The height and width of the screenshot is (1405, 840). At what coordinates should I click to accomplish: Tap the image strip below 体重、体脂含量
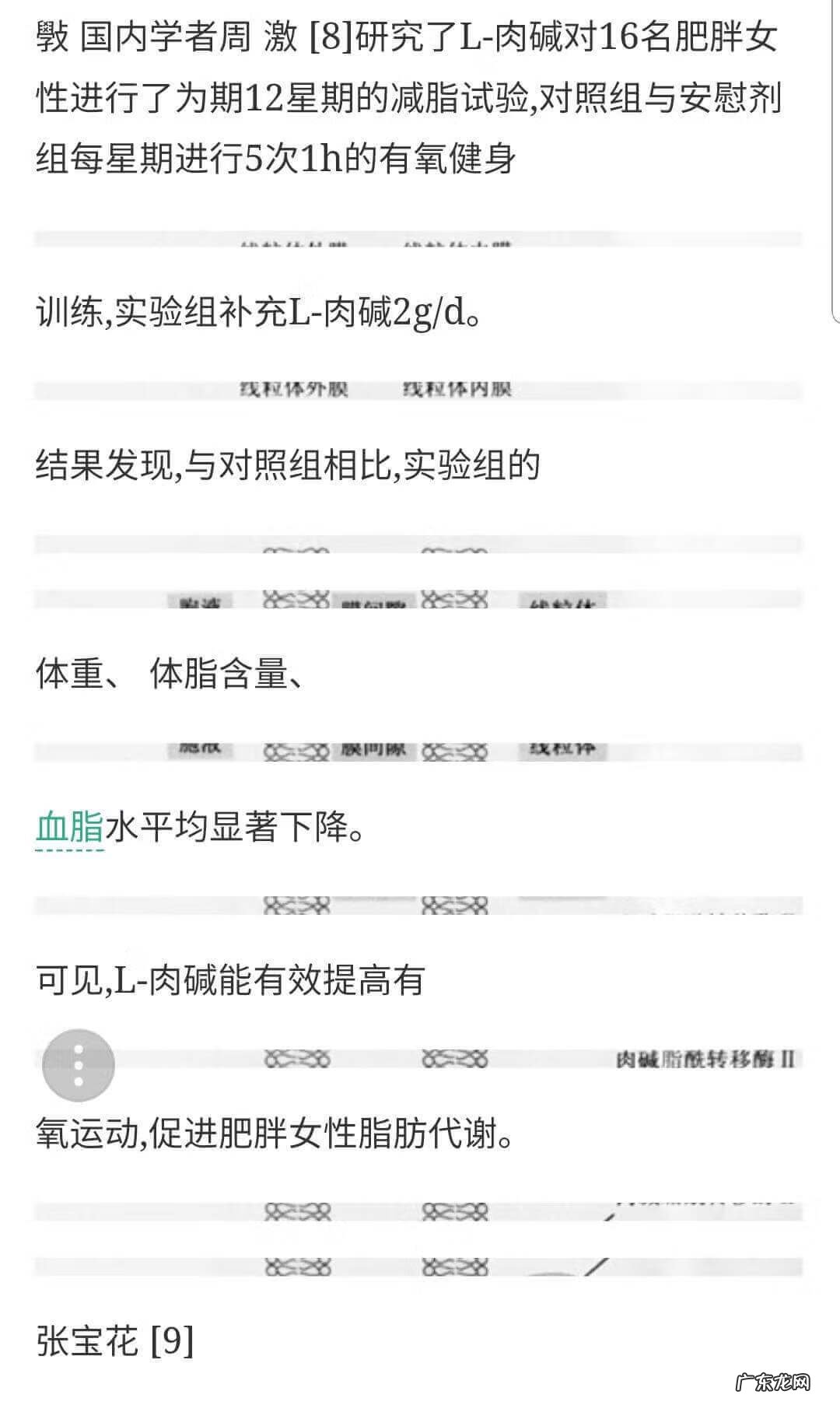pos(420,751)
